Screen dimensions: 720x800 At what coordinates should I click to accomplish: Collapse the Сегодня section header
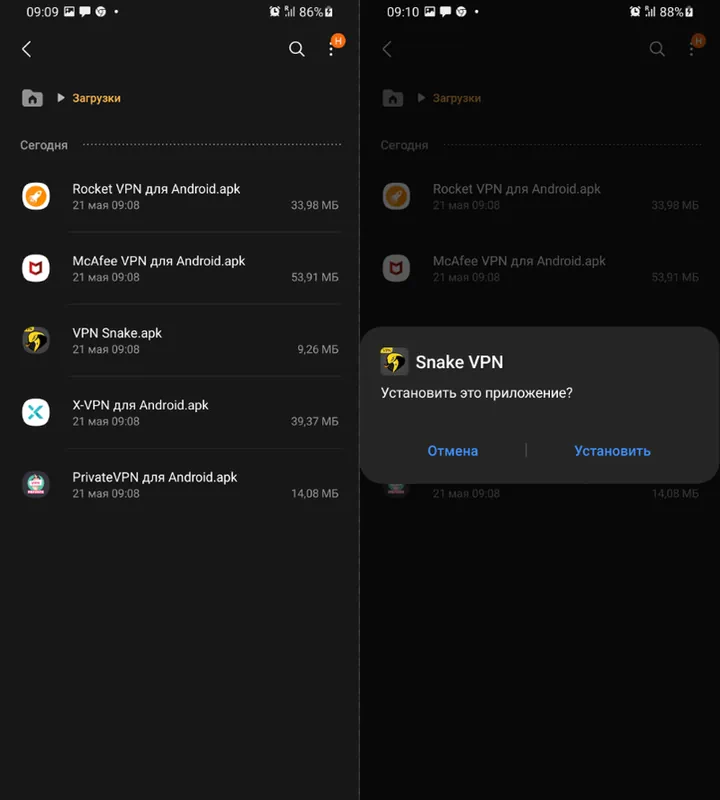point(43,144)
